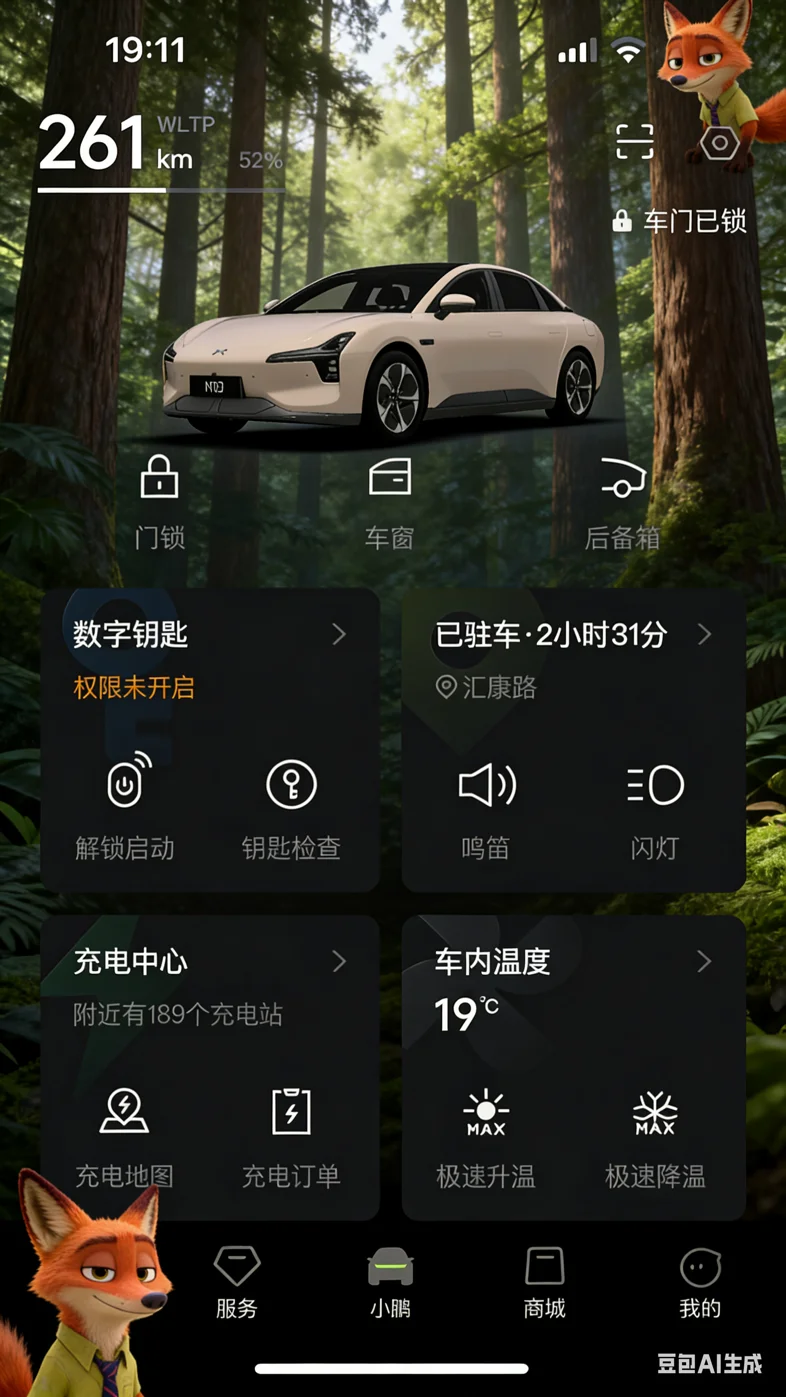Viewport: 786px width, 1397px height.
Task: Switch to the 服务 tab
Action: click(237, 1282)
